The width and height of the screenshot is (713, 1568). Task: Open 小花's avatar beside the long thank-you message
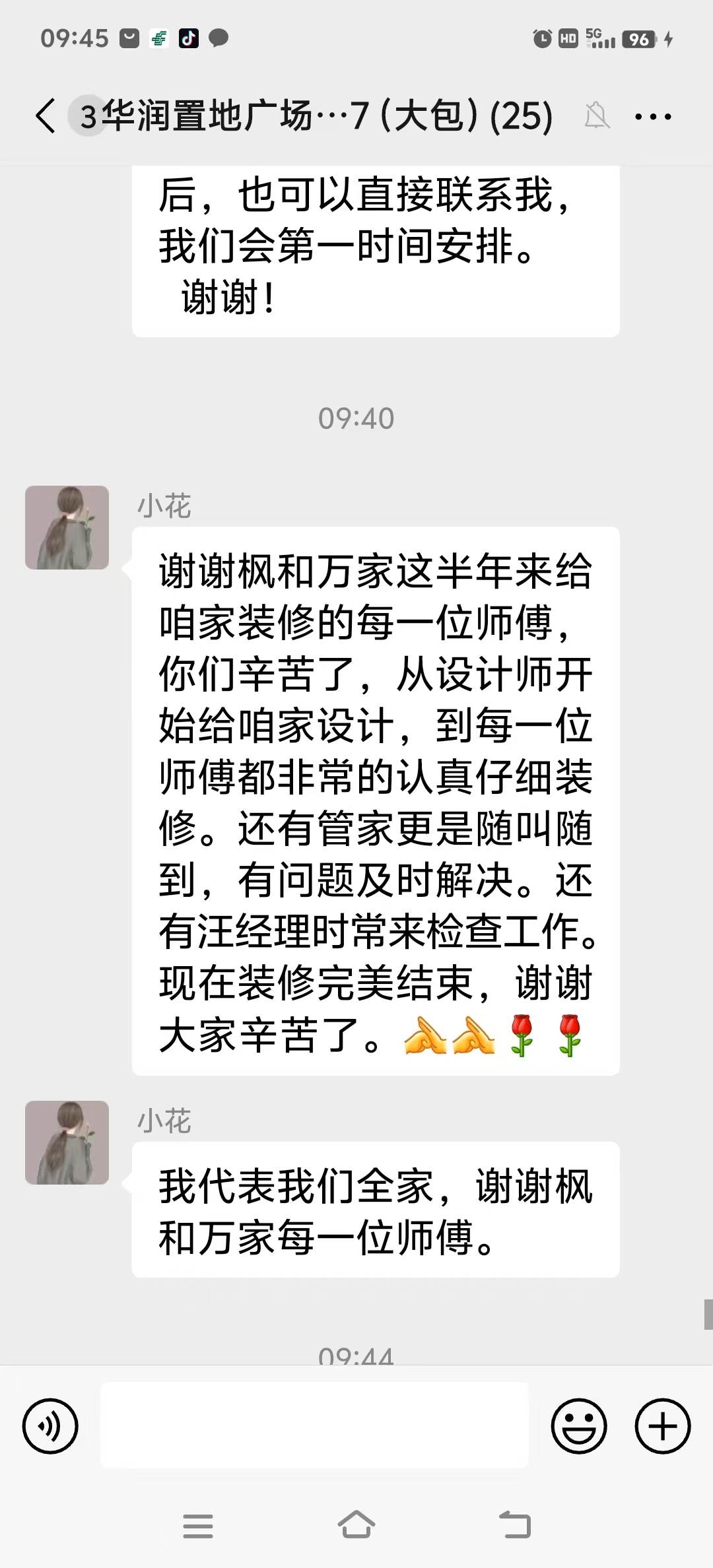(67, 527)
